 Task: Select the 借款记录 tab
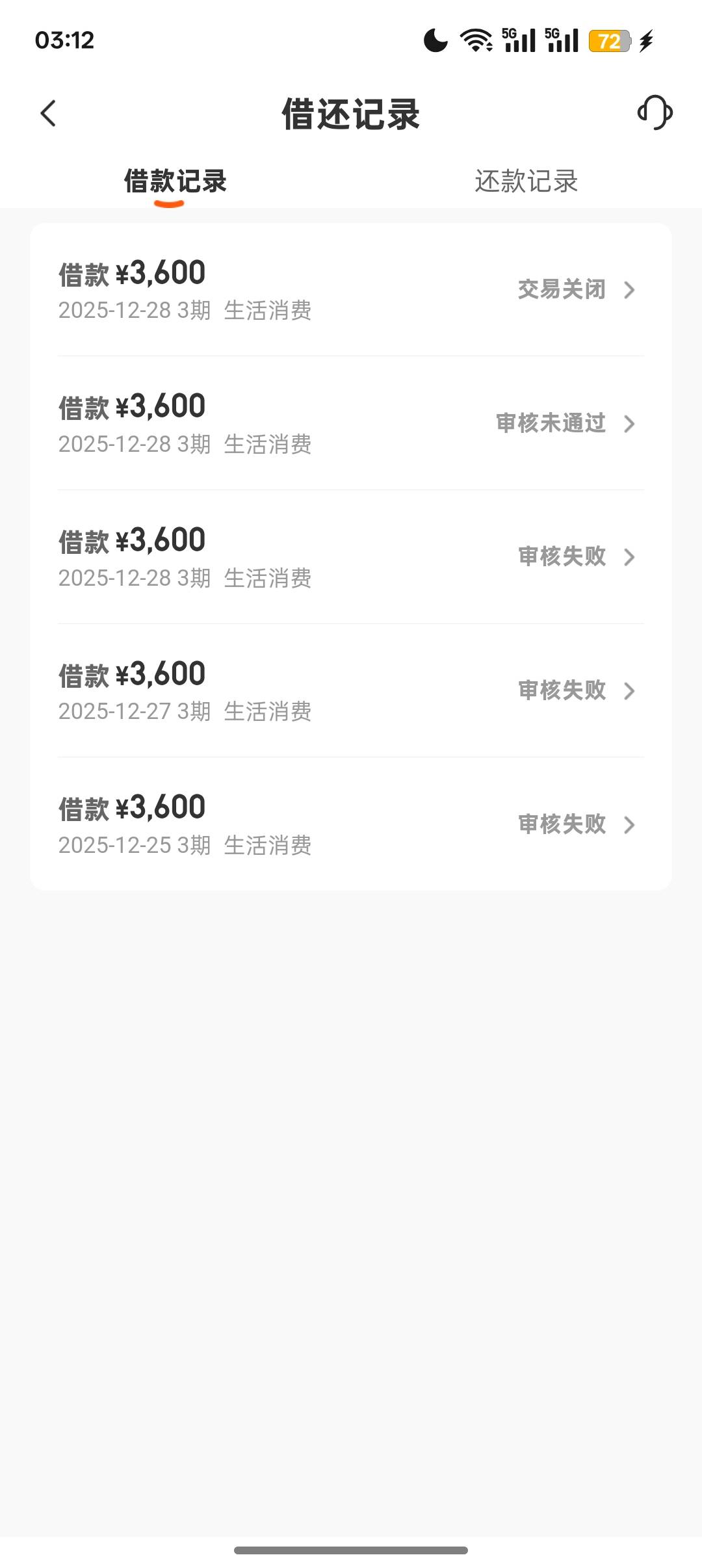tap(175, 181)
